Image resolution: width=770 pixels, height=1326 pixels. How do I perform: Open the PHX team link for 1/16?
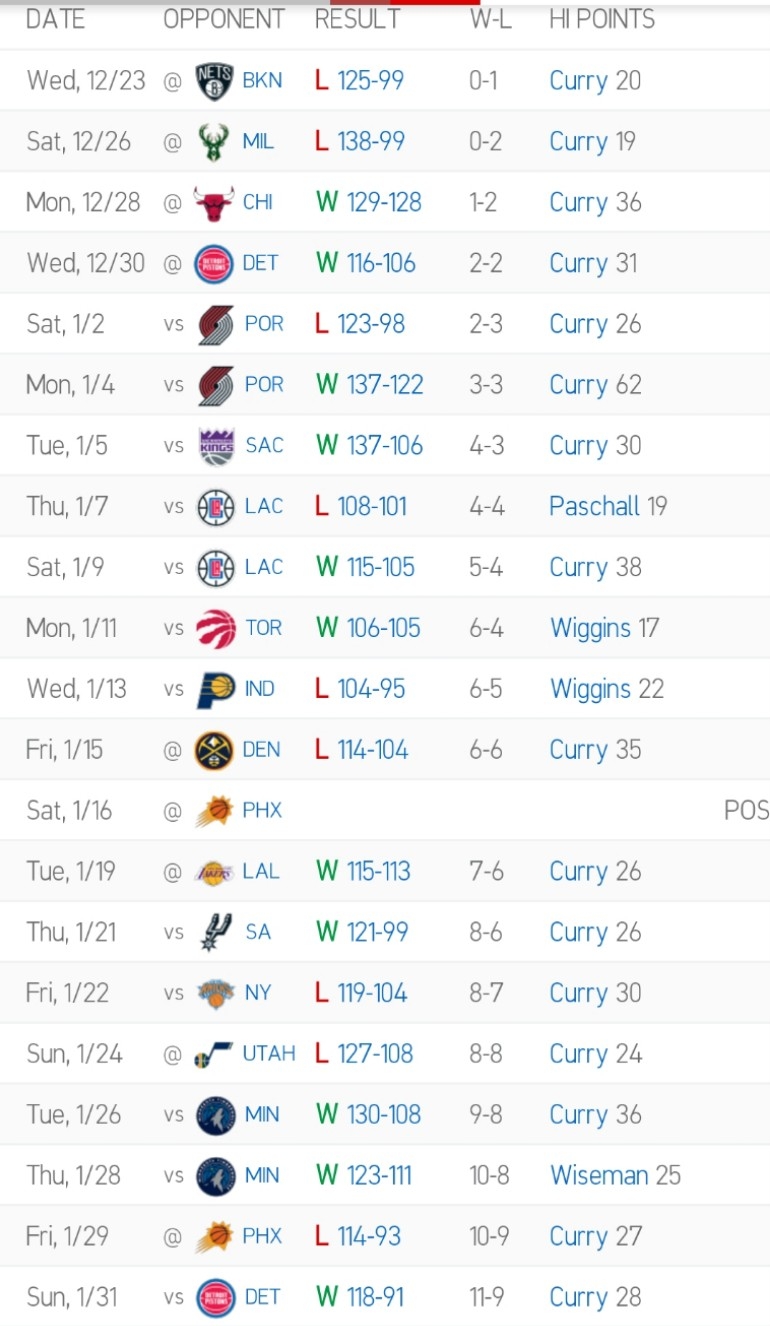coord(262,810)
